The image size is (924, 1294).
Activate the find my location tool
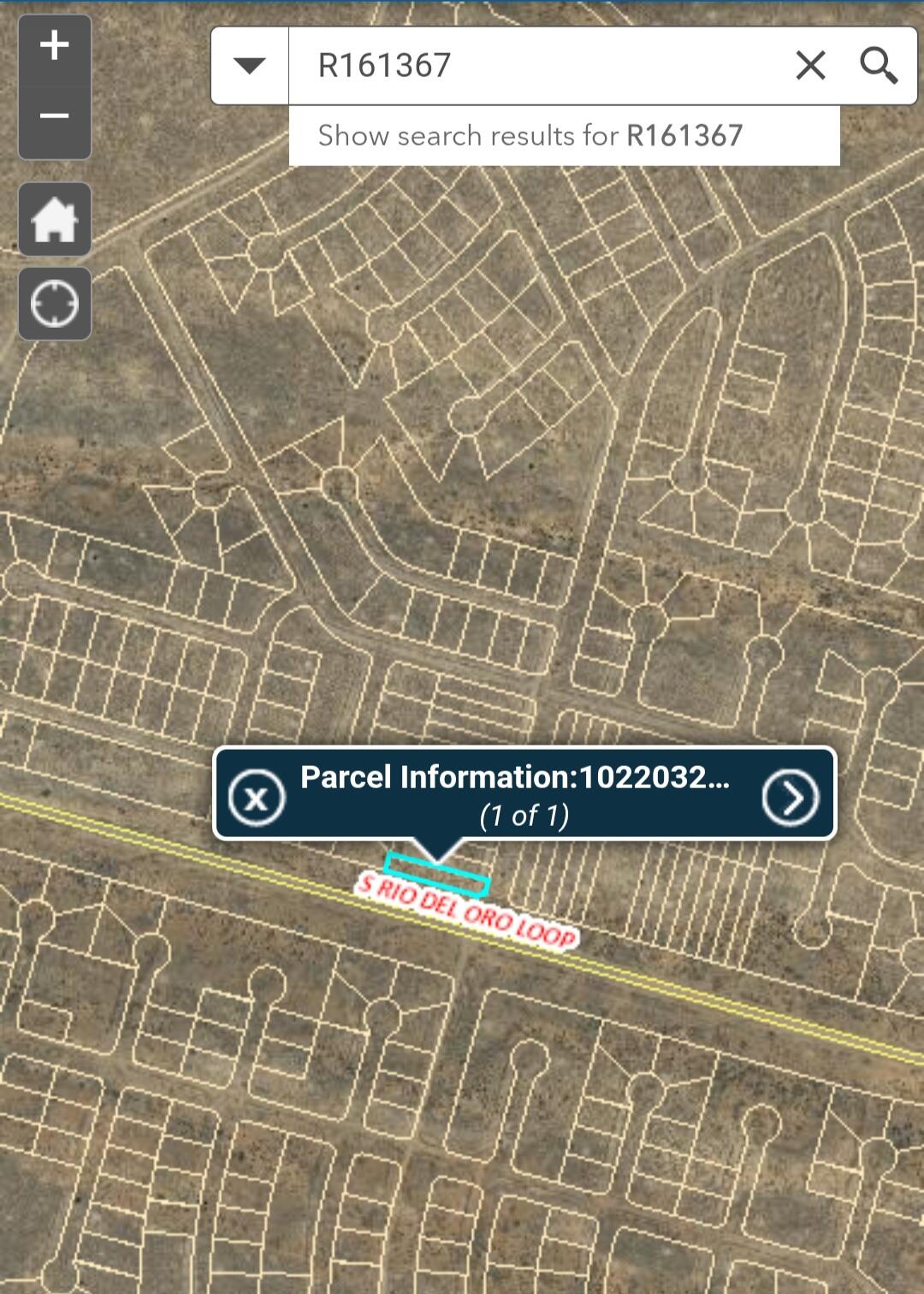54,305
